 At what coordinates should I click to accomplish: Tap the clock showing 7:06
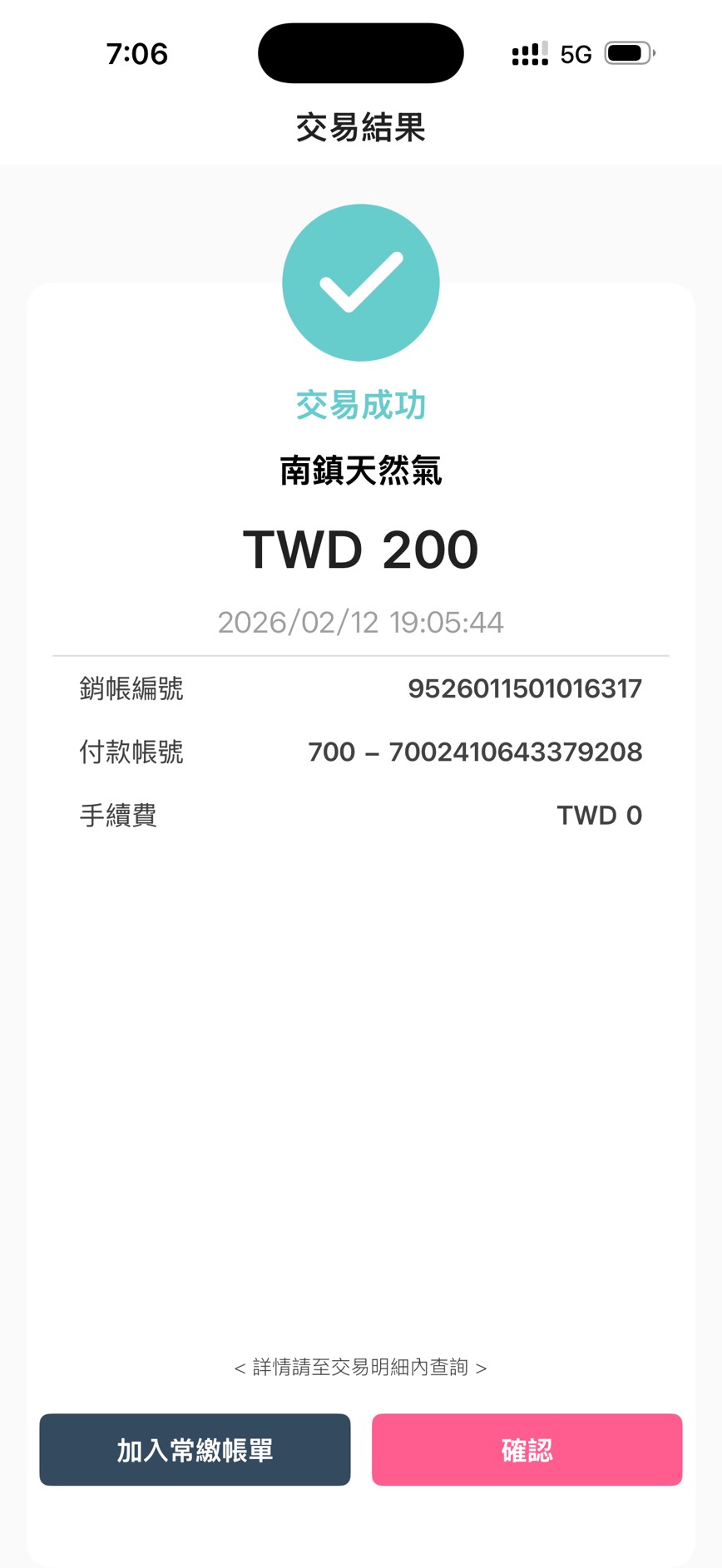138,52
